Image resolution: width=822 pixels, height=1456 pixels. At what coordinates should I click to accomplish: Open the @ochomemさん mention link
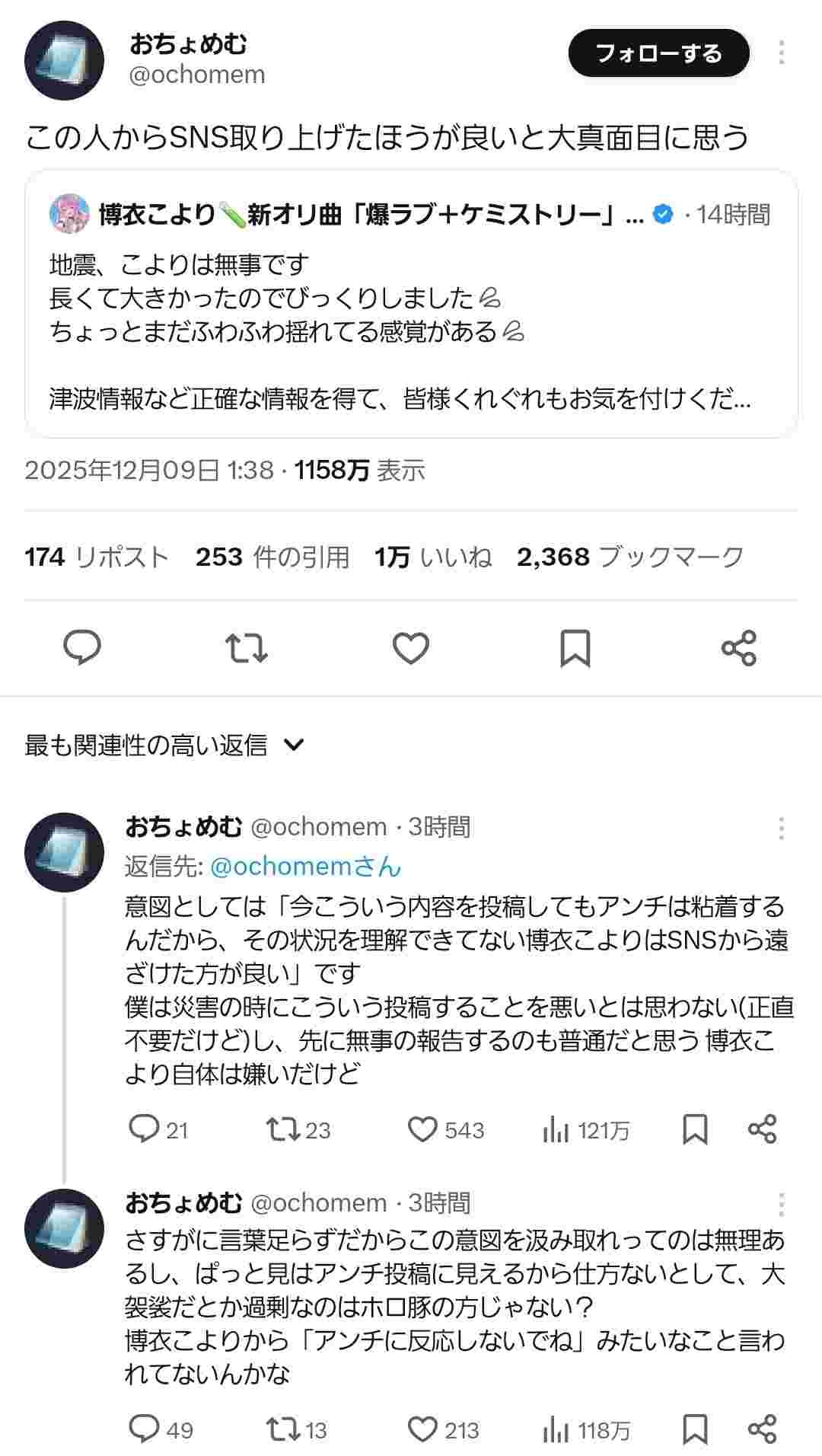tap(304, 866)
